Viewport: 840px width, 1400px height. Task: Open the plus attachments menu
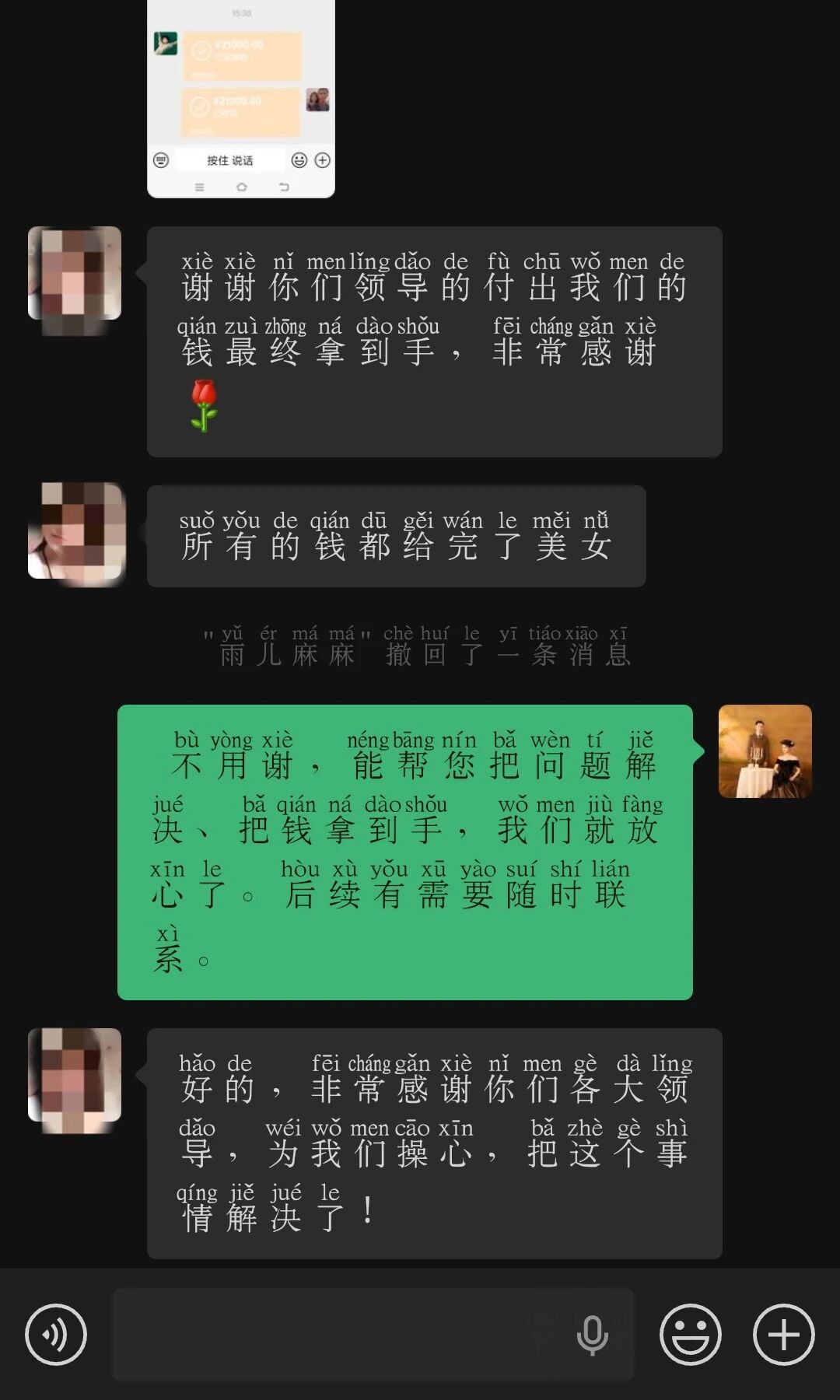(783, 1335)
